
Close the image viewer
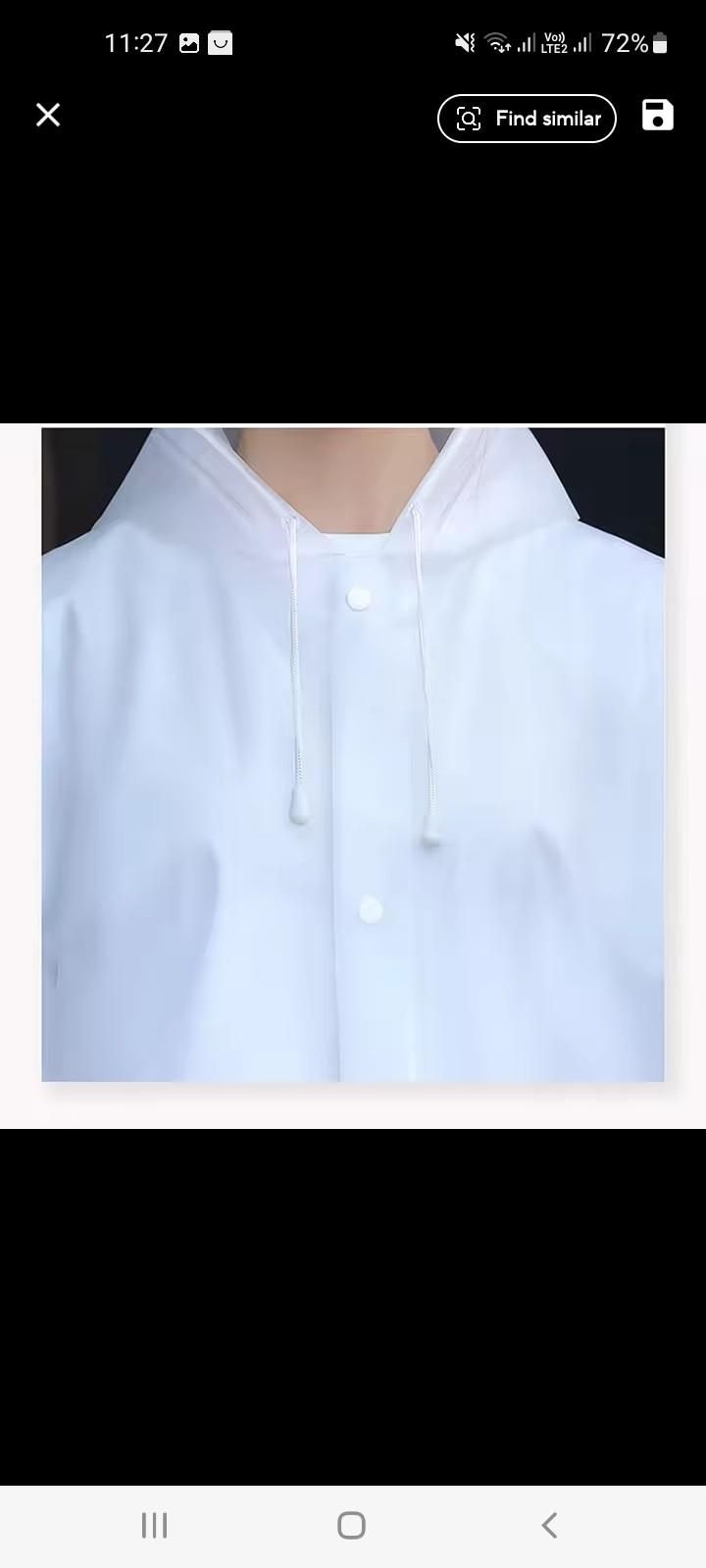pyautogui.click(x=48, y=116)
